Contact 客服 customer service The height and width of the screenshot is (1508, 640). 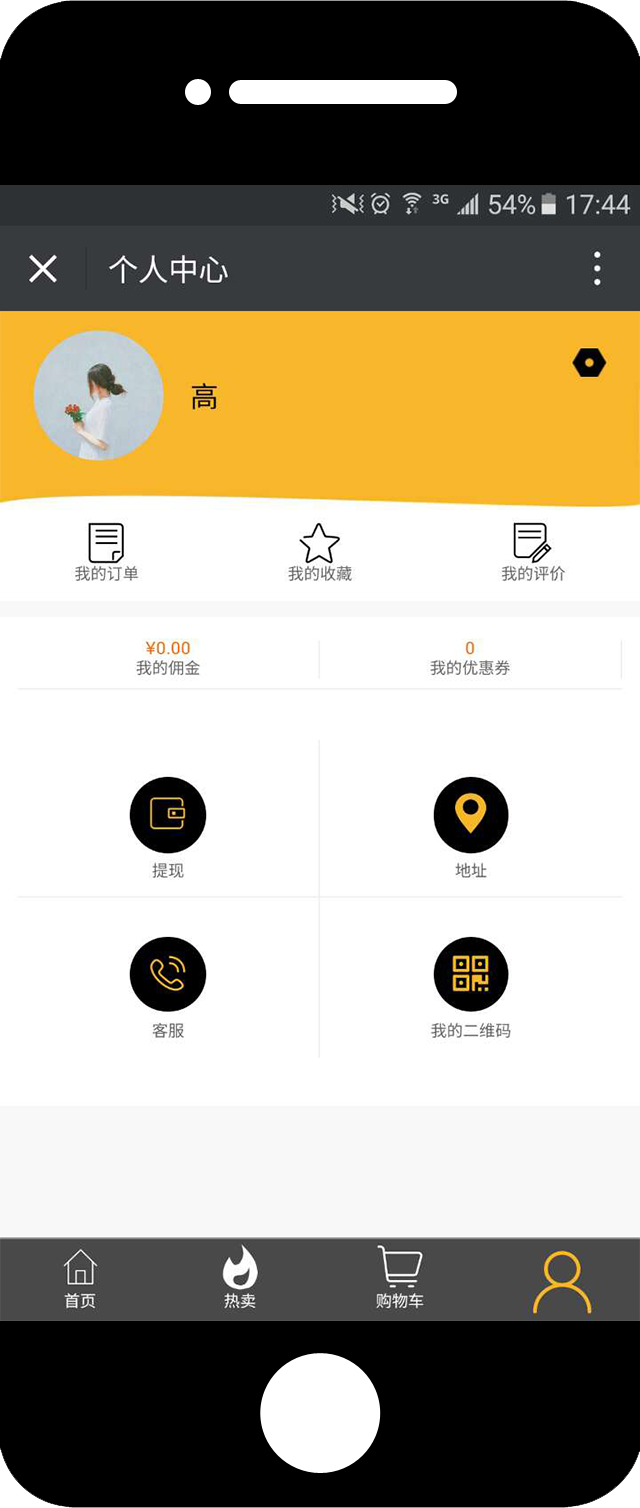[x=168, y=986]
